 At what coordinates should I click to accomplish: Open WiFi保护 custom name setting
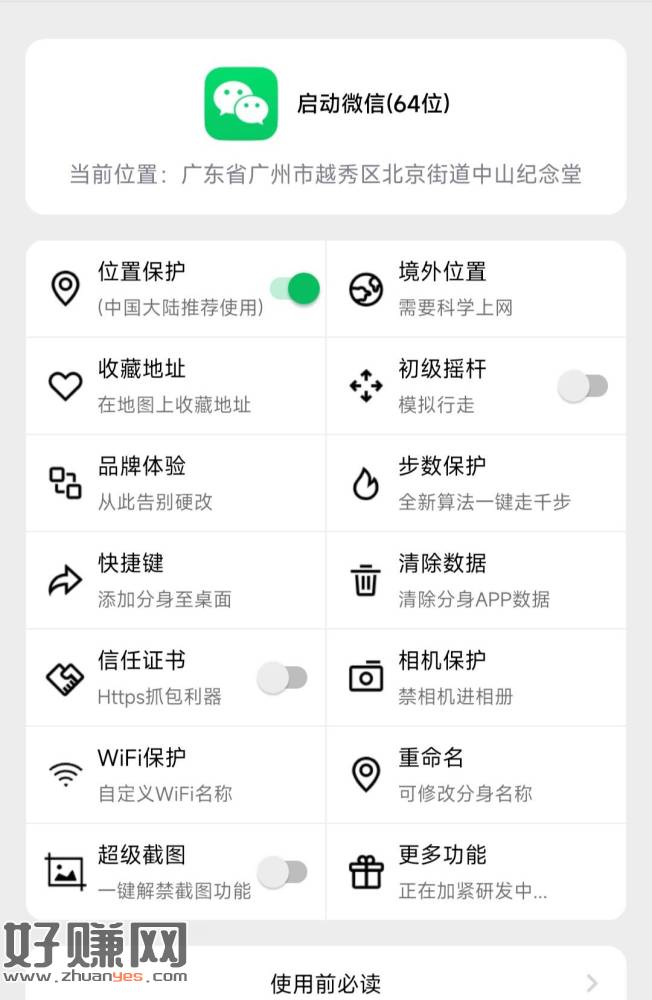pos(175,774)
